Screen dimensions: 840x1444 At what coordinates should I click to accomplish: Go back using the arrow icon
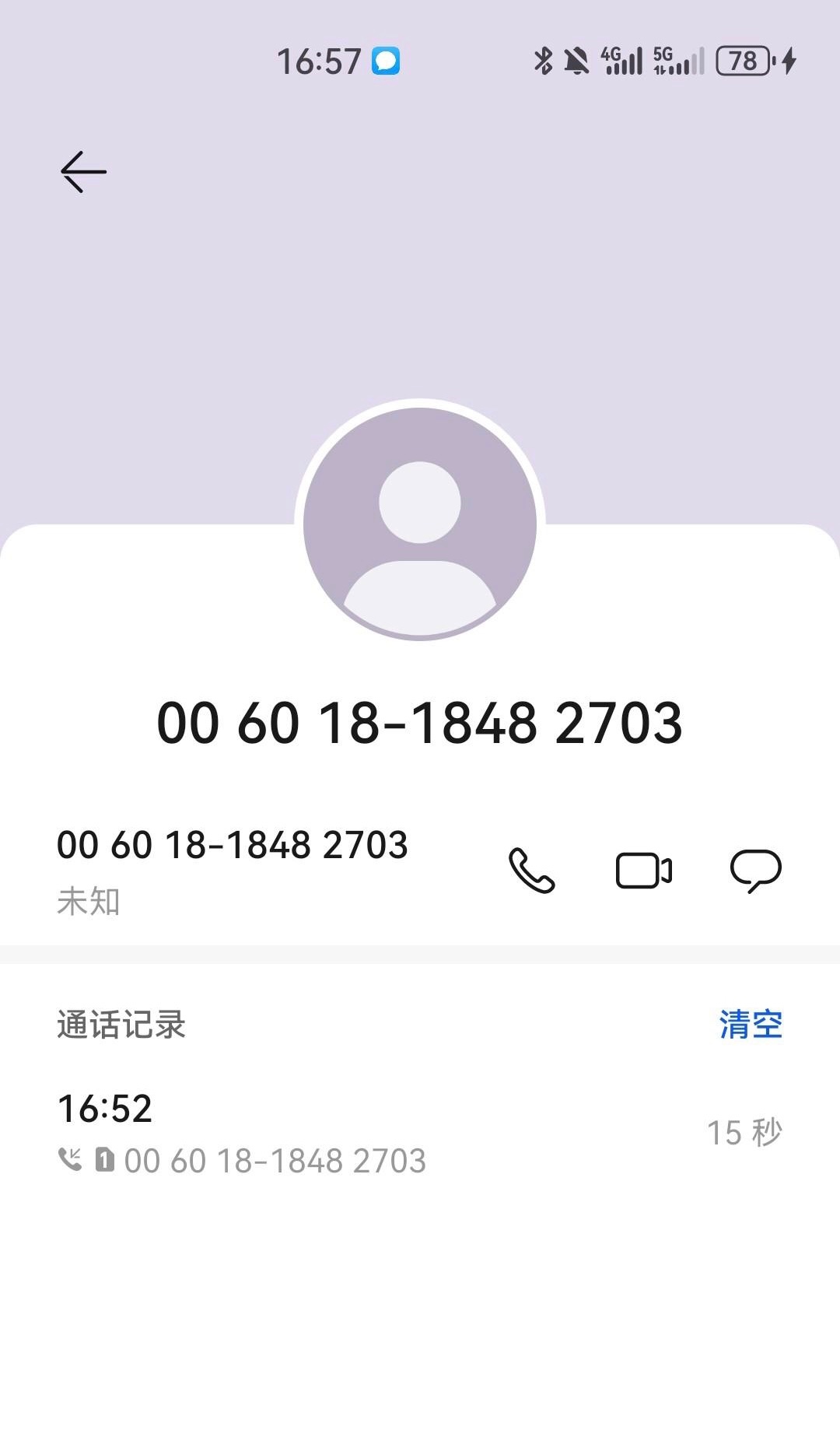click(83, 172)
